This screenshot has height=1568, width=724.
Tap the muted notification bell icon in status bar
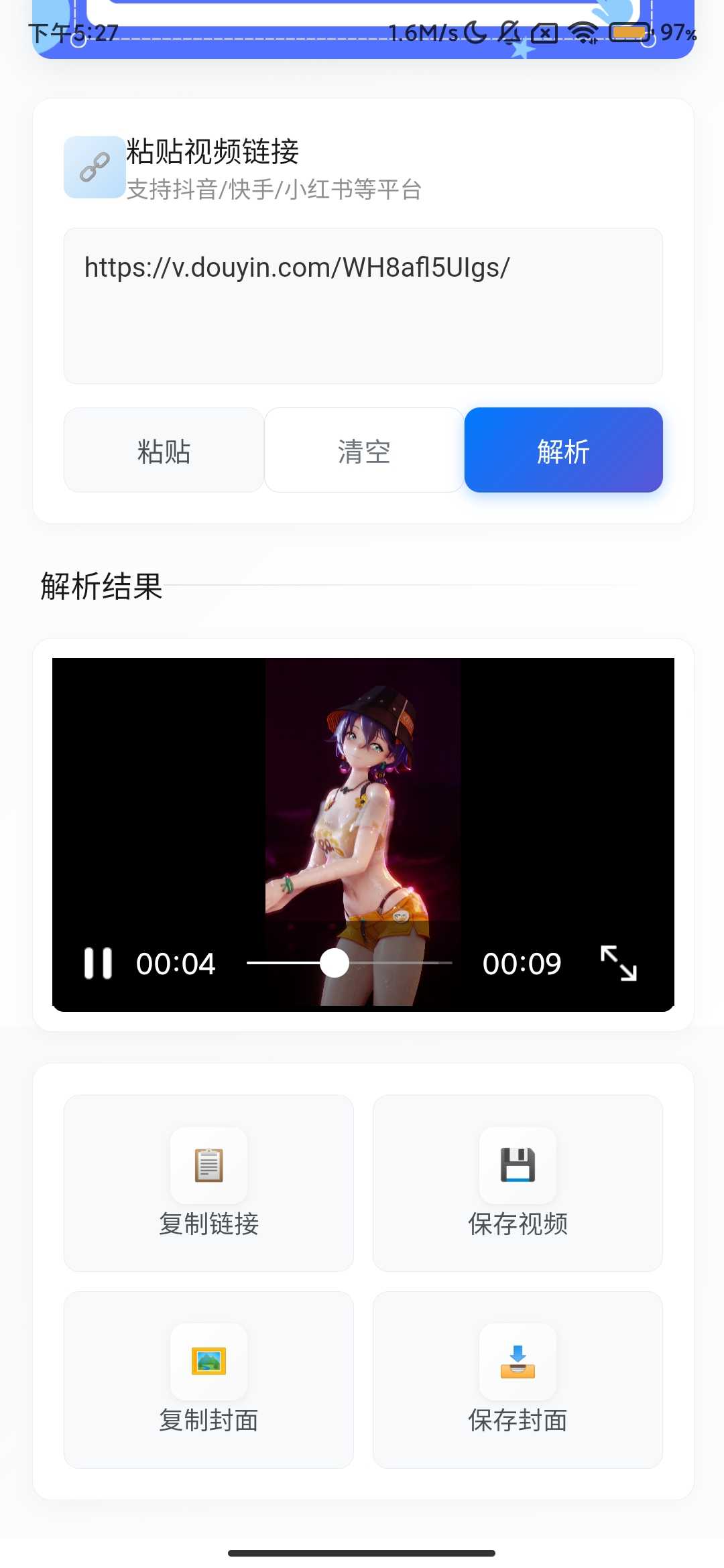[x=509, y=32]
